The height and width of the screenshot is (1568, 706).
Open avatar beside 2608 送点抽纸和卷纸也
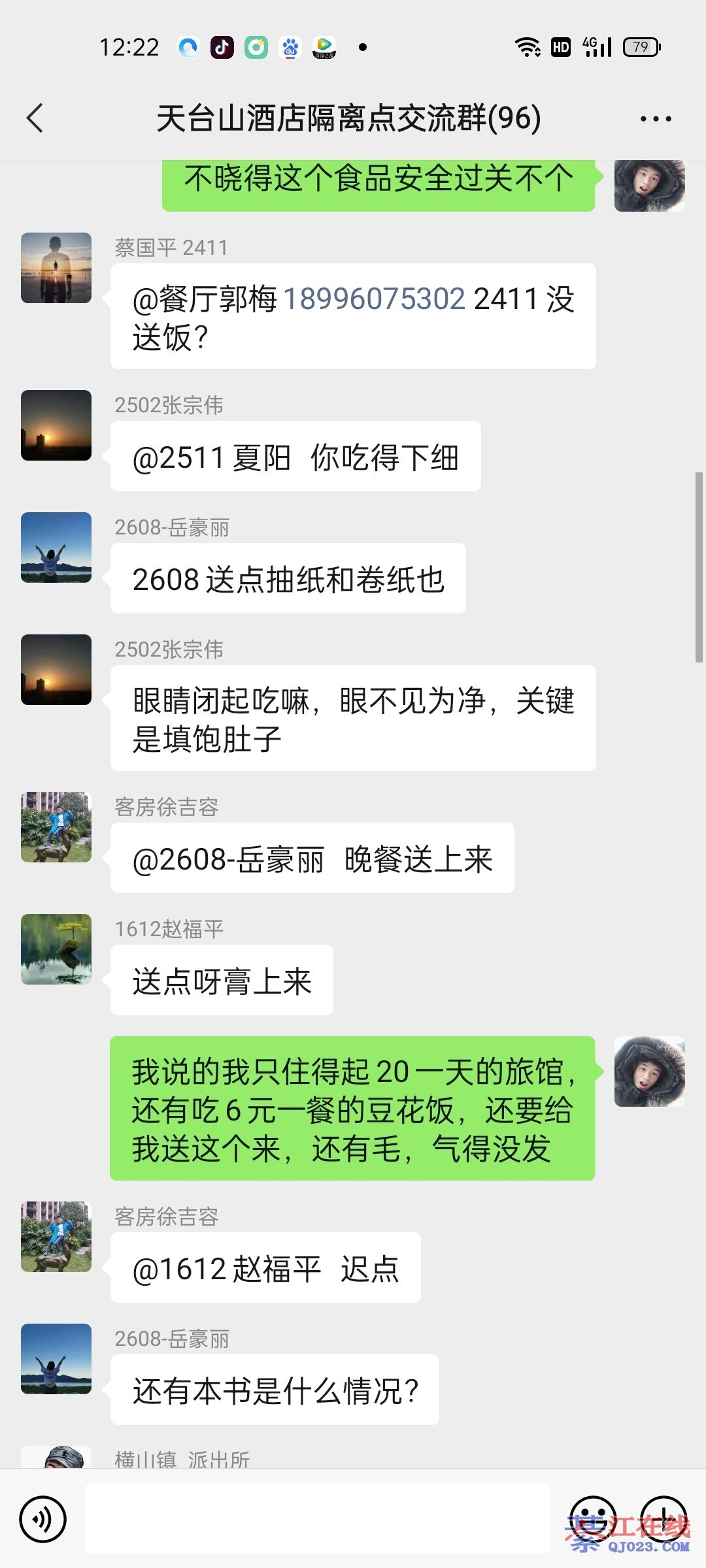[x=56, y=547]
